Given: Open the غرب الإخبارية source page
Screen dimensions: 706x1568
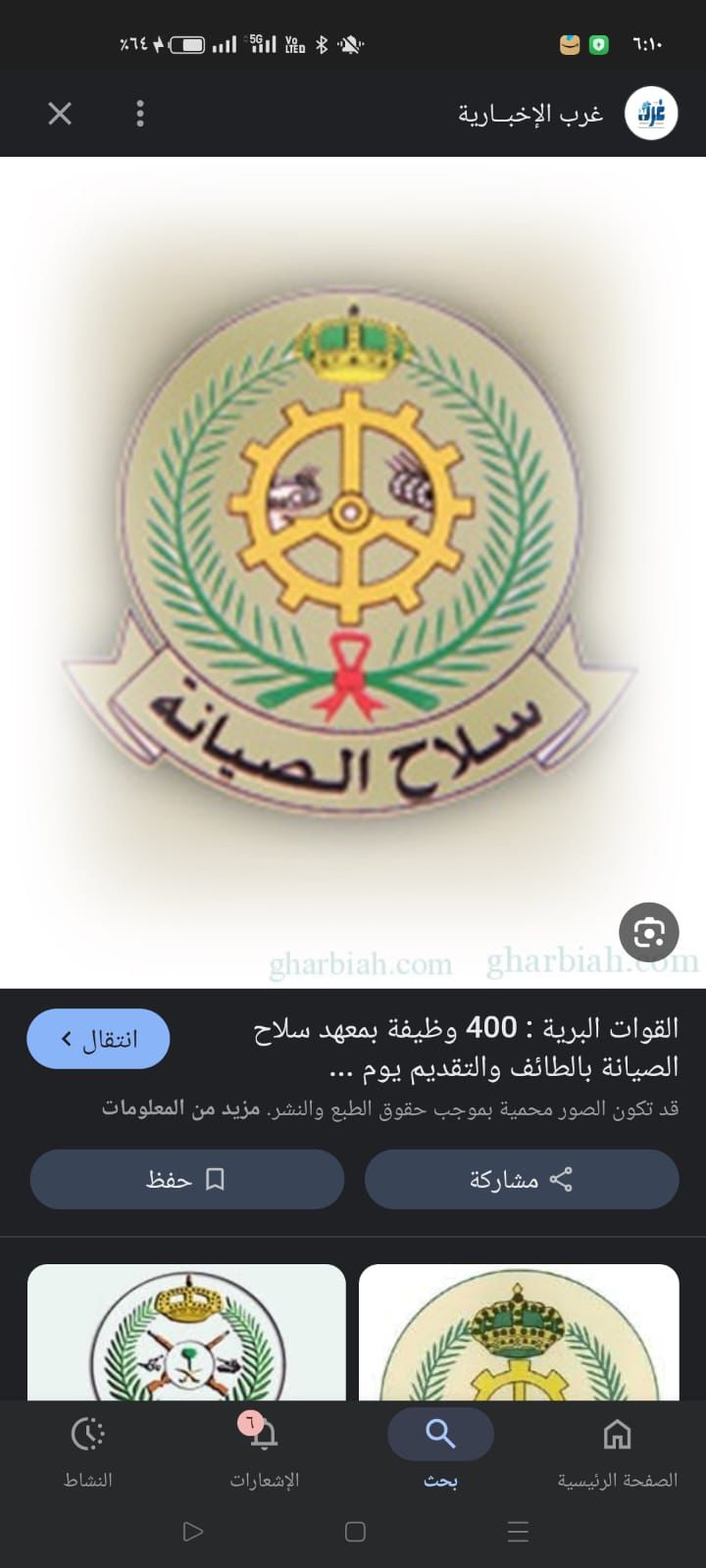Looking at the screenshot, I should click(569, 114).
